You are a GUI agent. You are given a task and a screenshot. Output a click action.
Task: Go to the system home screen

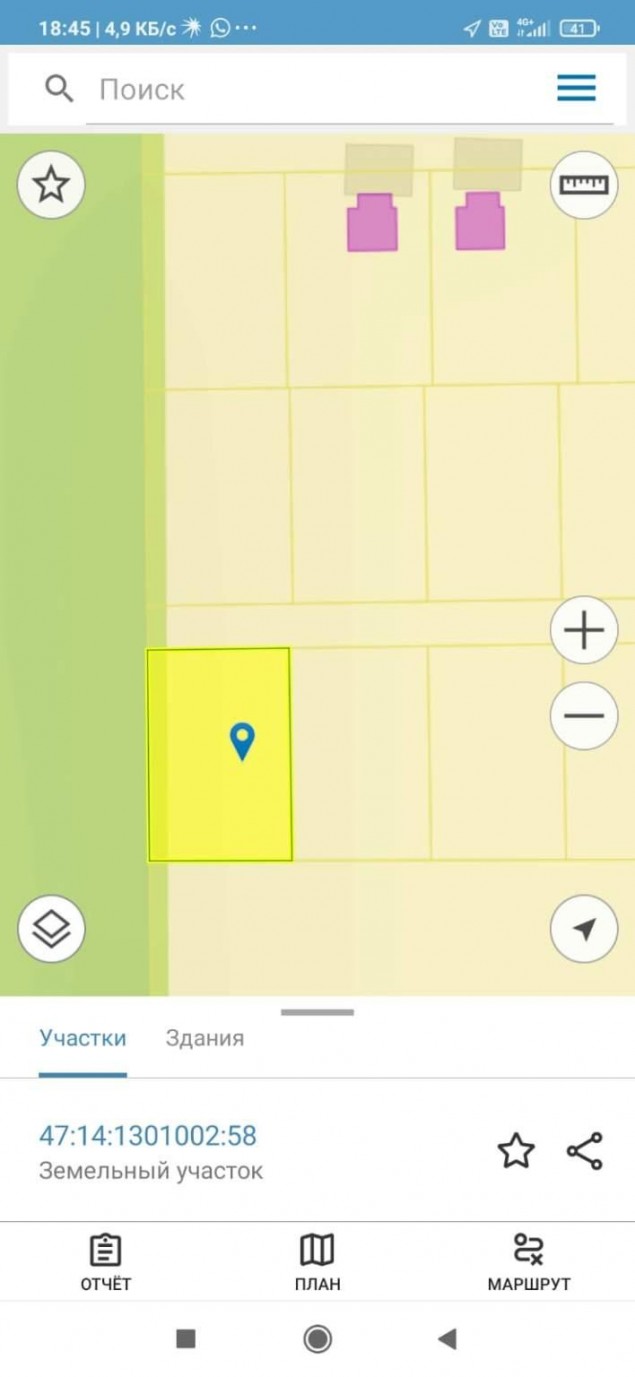(x=317, y=1338)
